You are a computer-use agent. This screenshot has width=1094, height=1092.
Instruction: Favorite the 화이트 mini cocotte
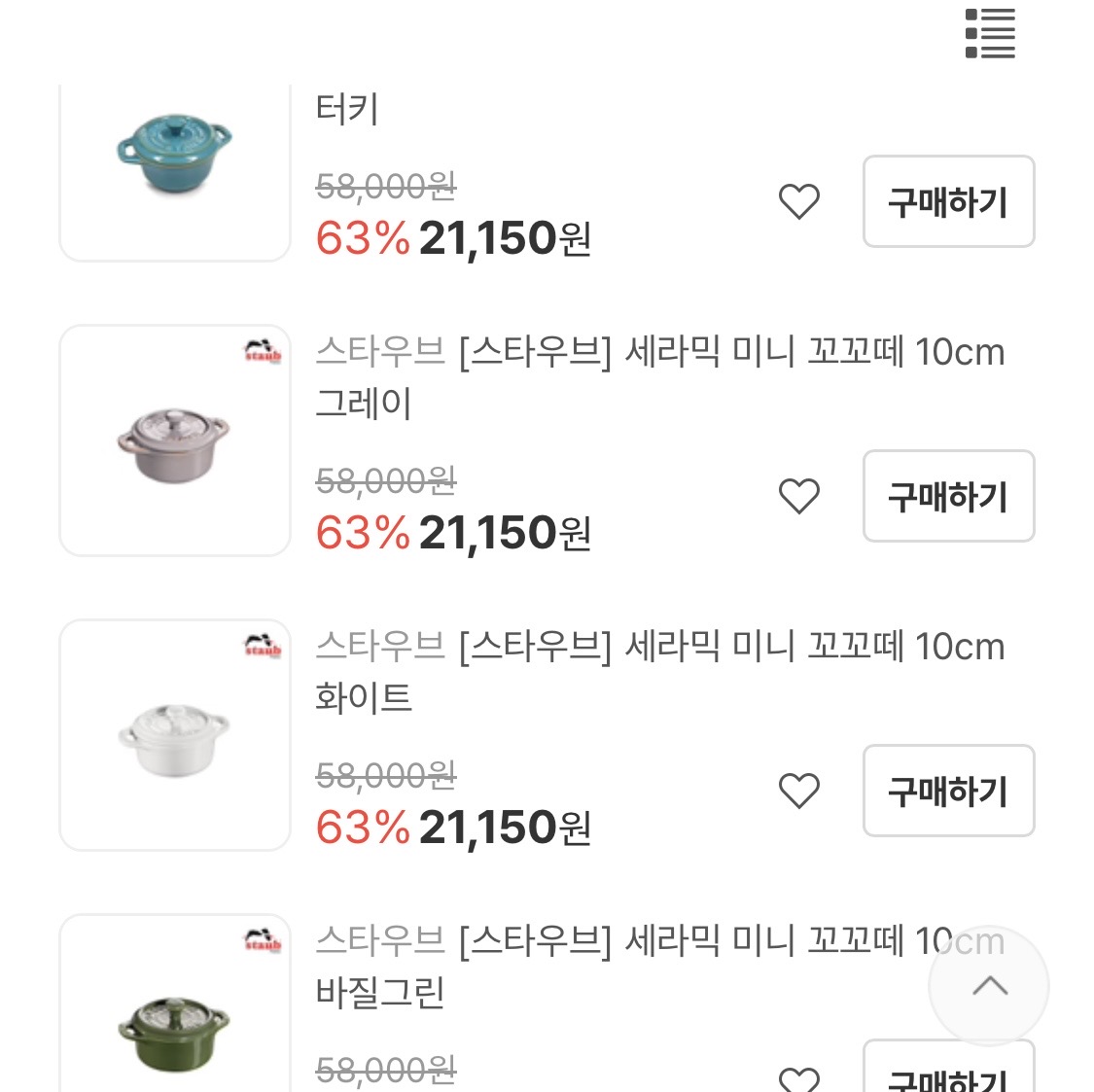[x=799, y=791]
